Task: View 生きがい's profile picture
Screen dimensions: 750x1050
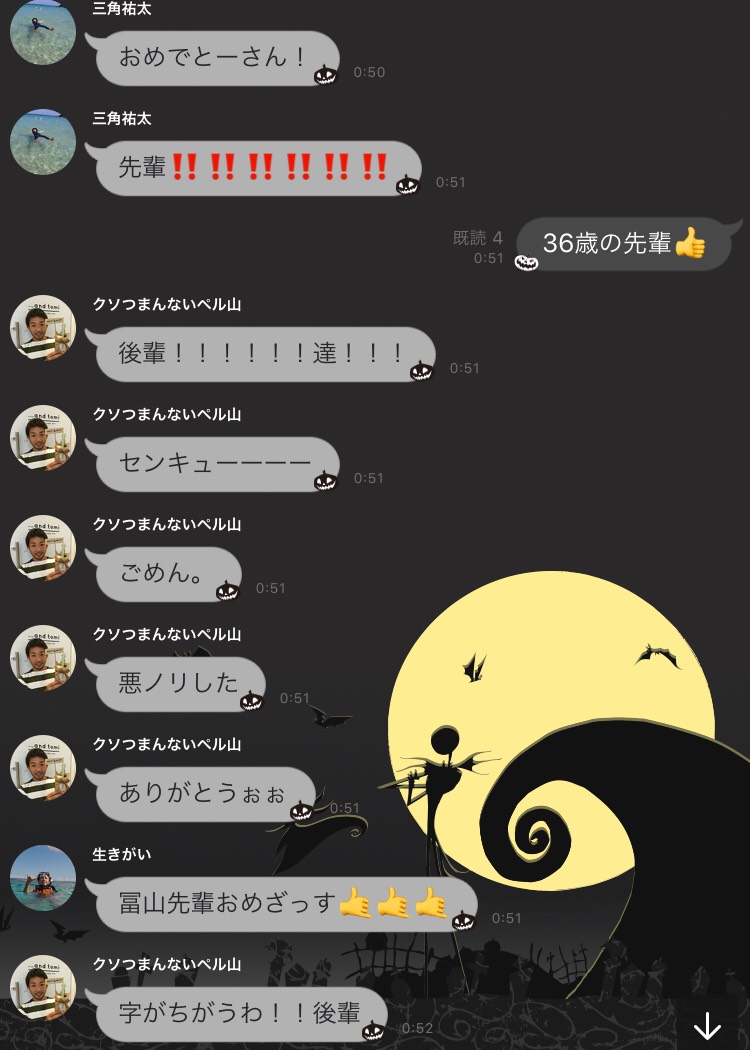Action: pos(43,878)
